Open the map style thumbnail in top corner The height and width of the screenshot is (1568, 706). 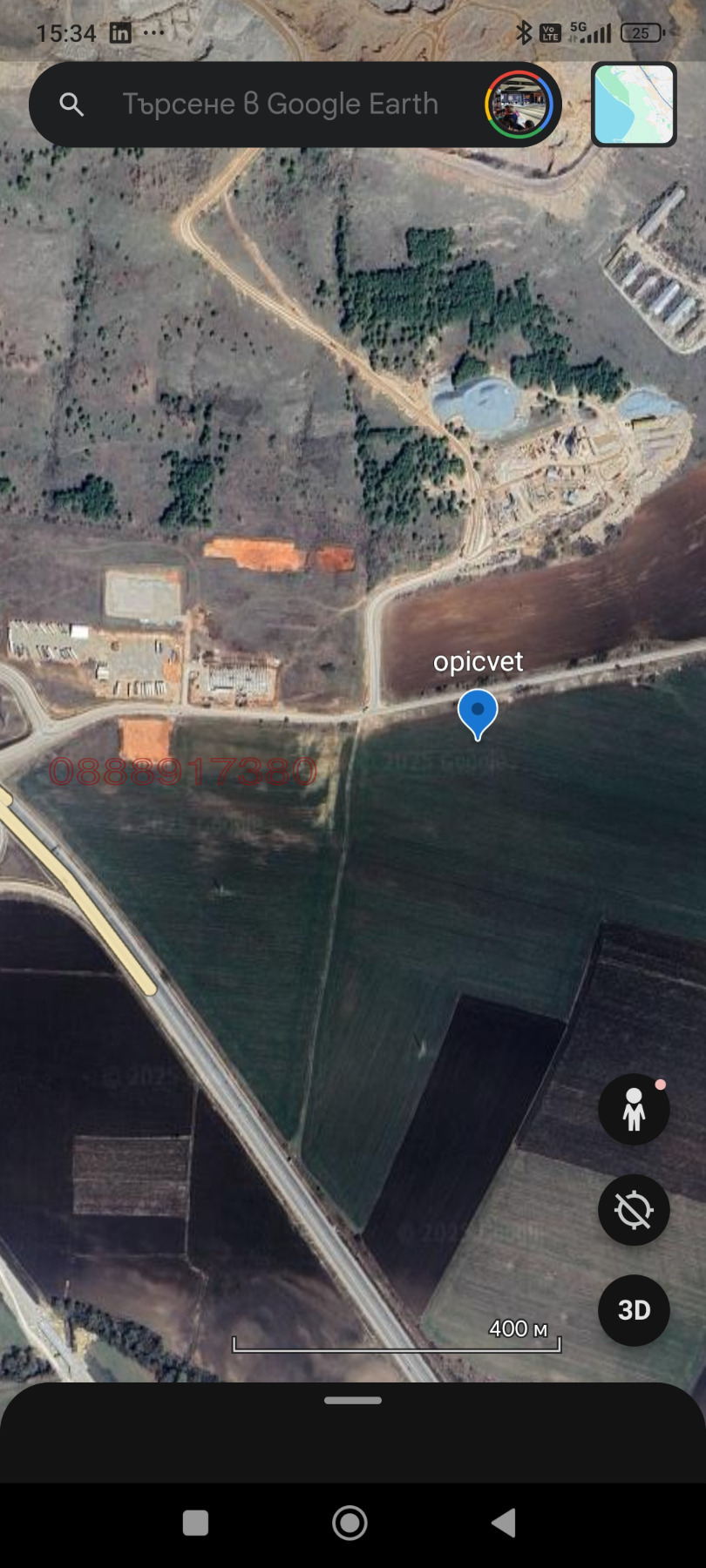click(x=634, y=104)
